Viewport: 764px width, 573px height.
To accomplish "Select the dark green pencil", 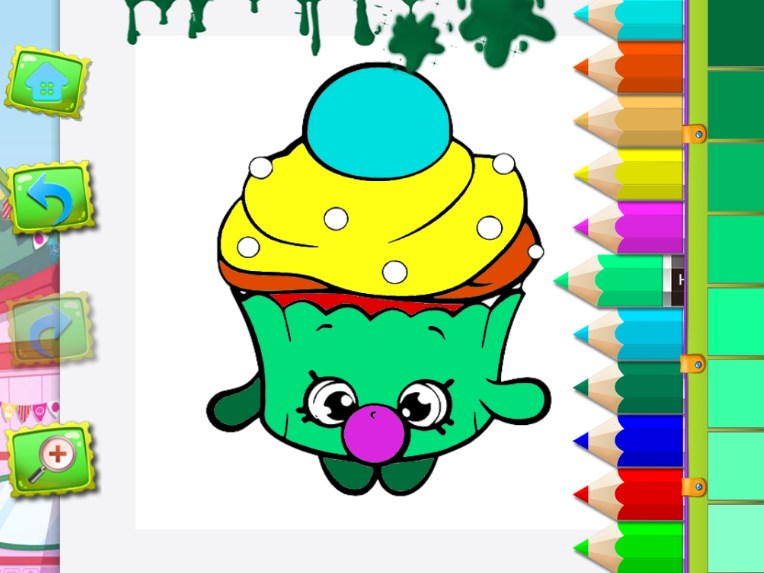I will pyautogui.click(x=640, y=387).
